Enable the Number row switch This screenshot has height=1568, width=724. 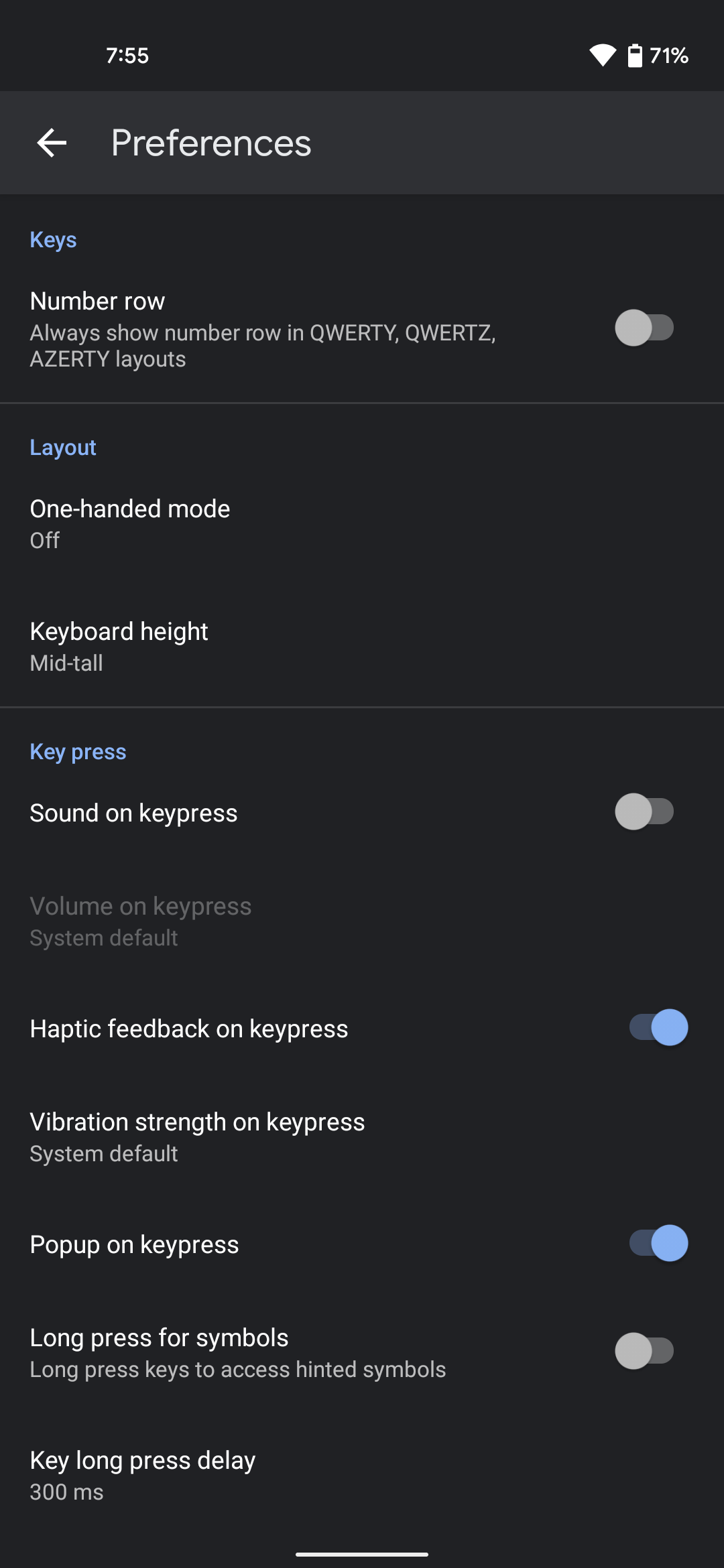pyautogui.click(x=644, y=328)
